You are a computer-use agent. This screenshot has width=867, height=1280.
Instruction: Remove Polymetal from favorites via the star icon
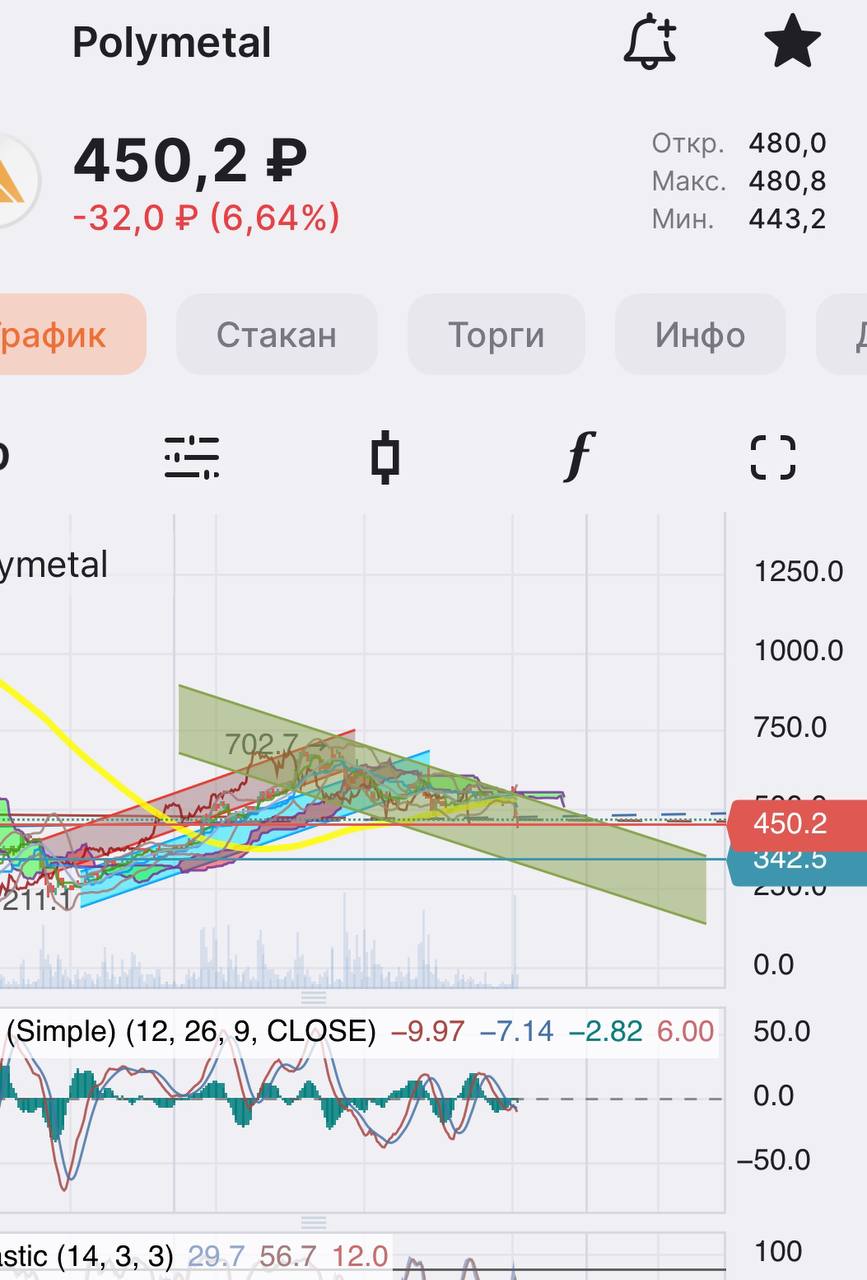pos(792,43)
